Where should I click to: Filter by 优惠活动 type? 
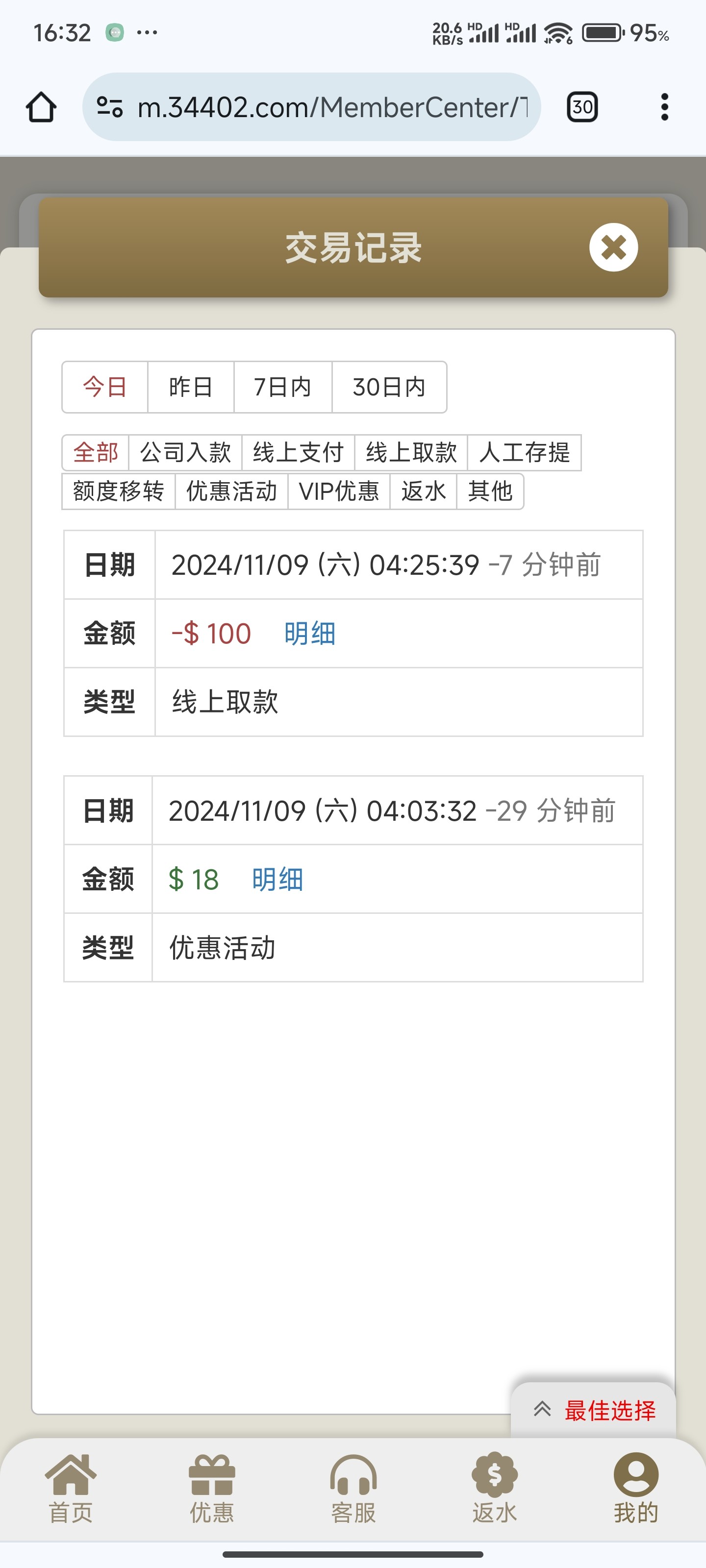click(231, 491)
